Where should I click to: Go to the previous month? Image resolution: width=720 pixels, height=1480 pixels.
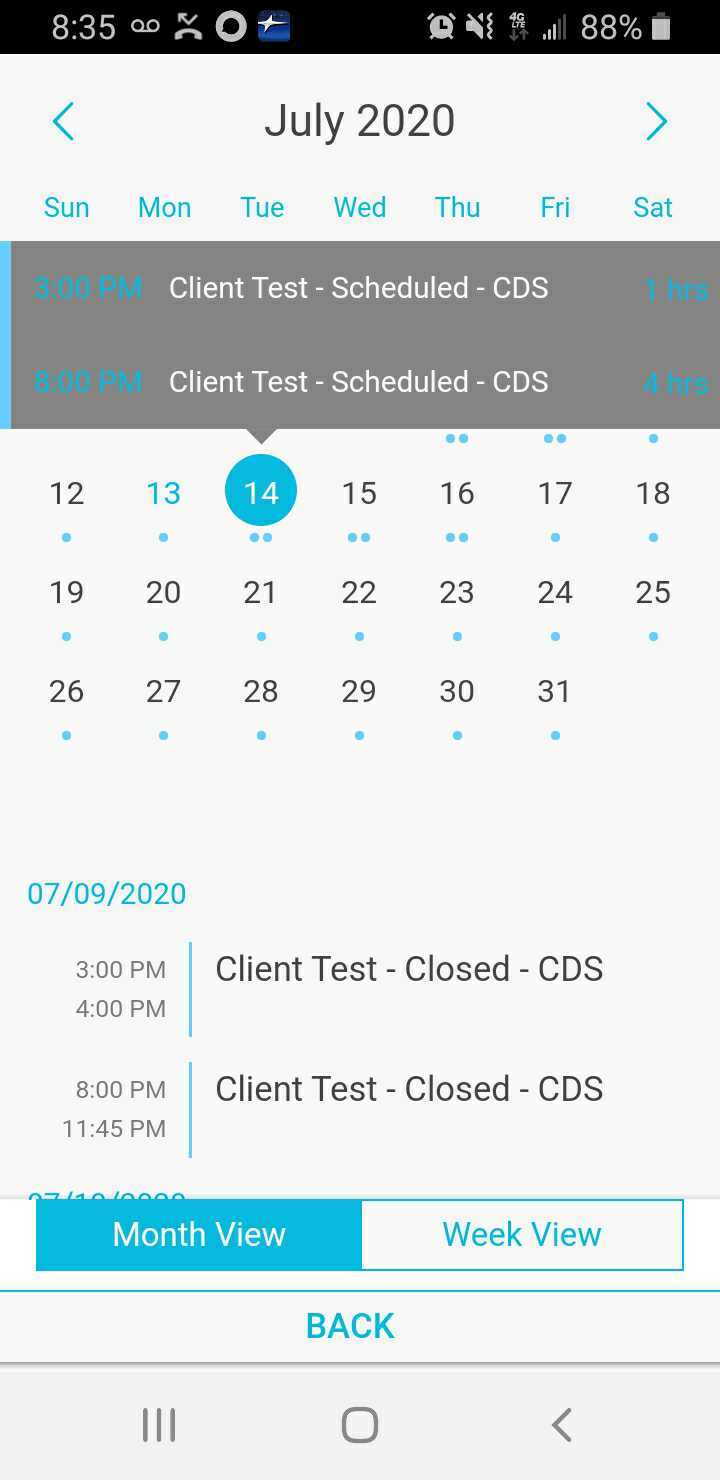point(63,122)
